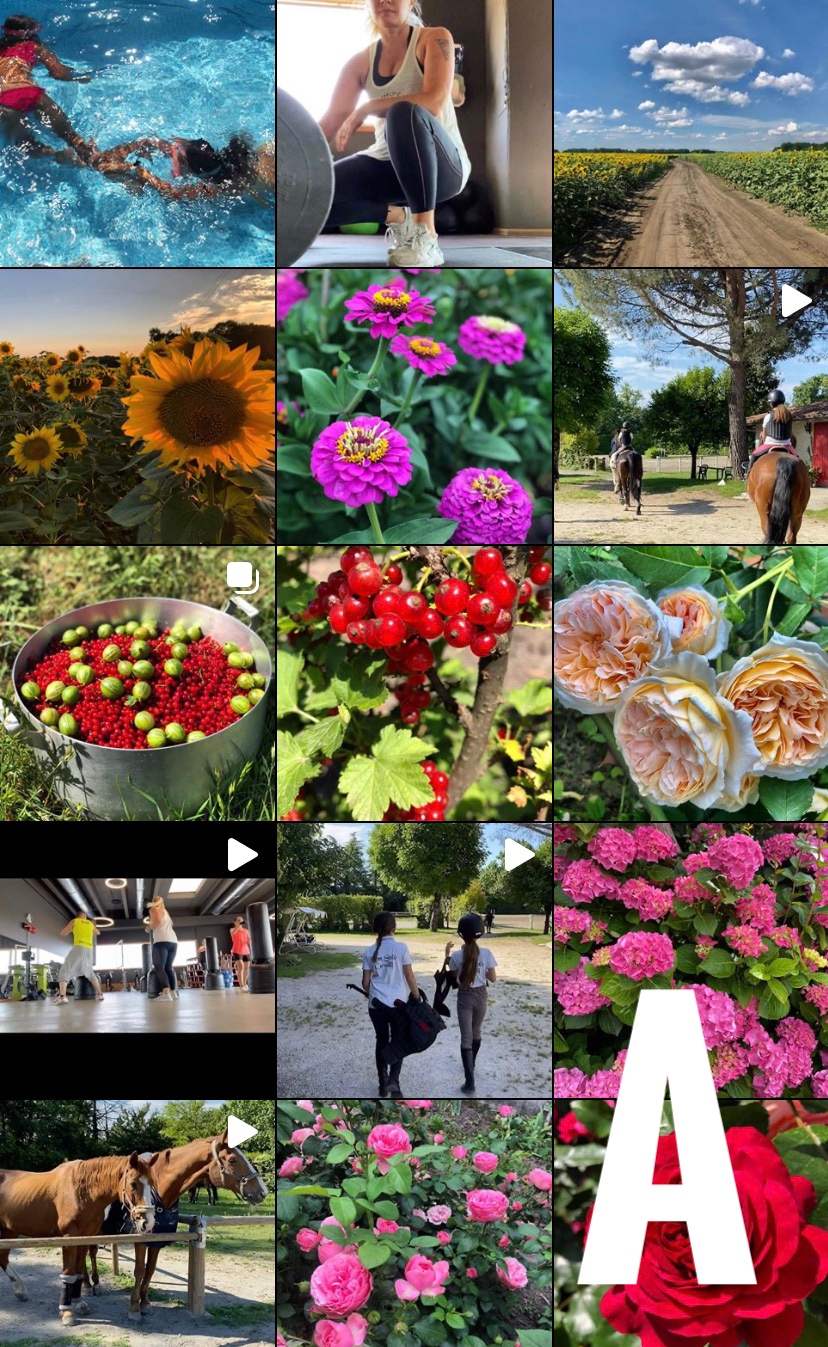828x1347 pixels.
Task: Play the horseback riding video
Action: pyautogui.click(x=691, y=406)
